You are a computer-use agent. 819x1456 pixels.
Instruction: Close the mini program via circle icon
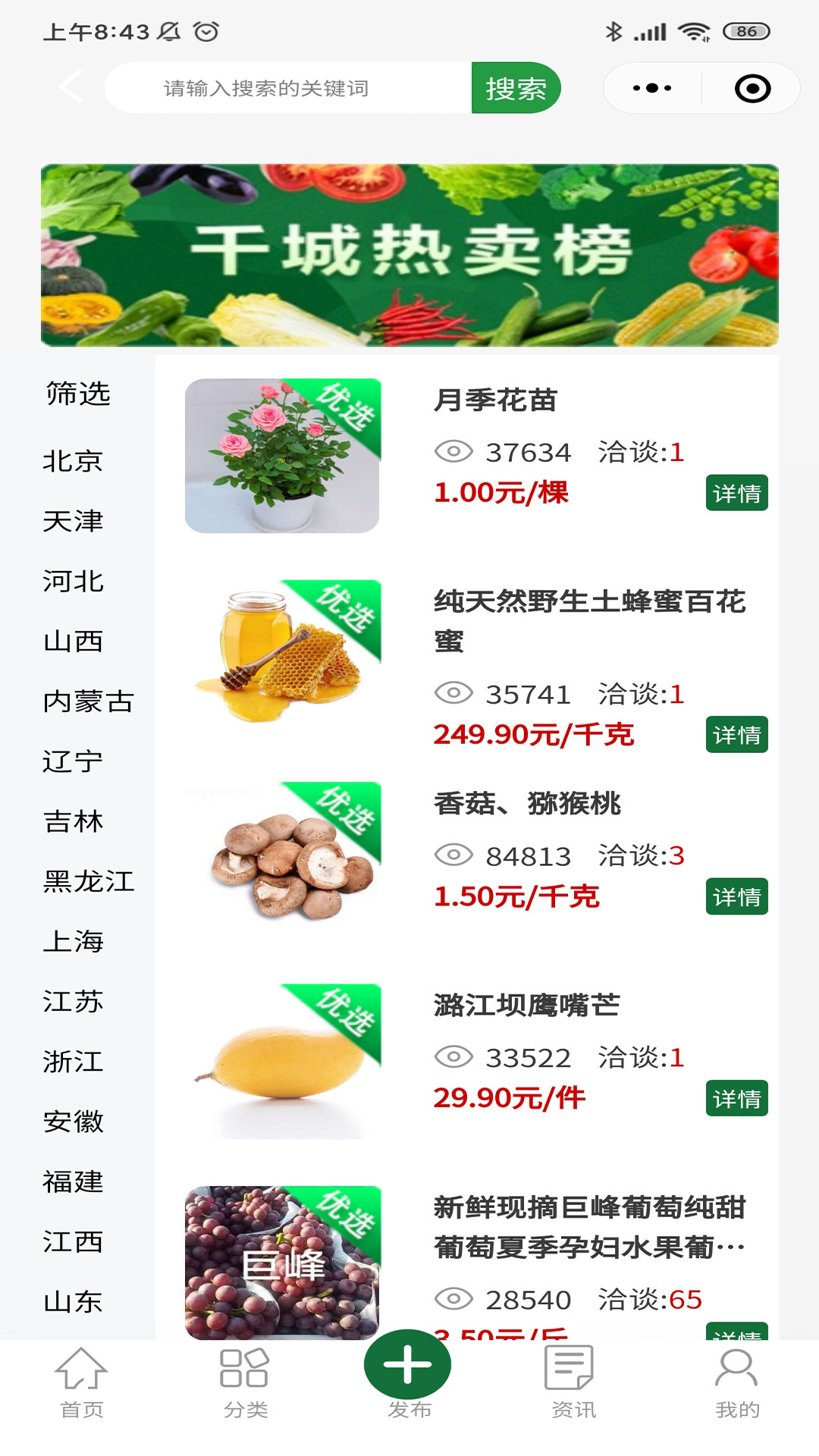click(x=752, y=88)
